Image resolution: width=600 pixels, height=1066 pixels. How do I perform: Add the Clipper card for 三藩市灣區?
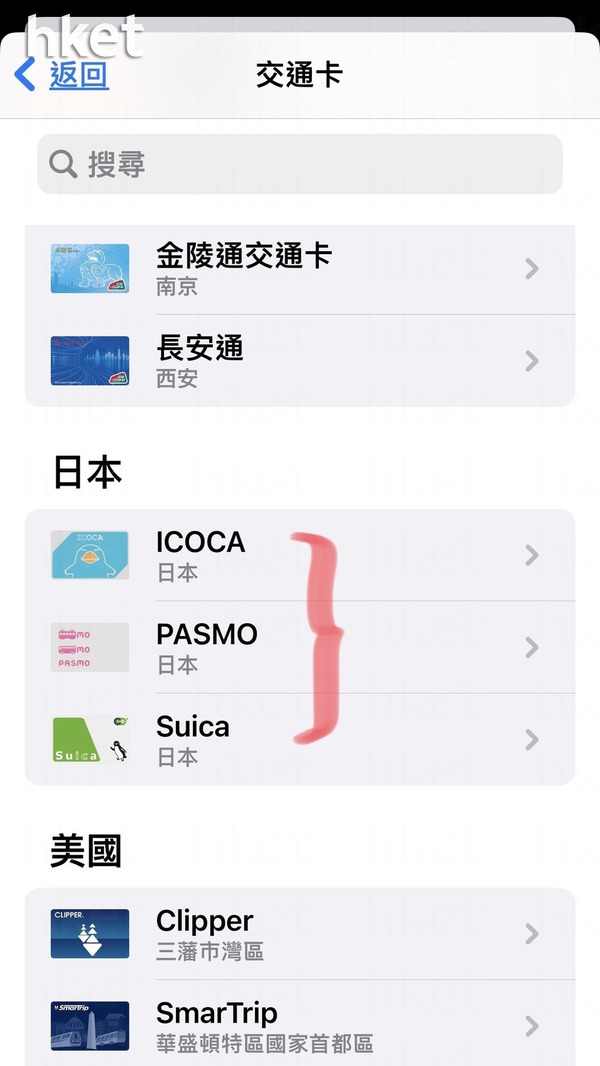pos(300,933)
